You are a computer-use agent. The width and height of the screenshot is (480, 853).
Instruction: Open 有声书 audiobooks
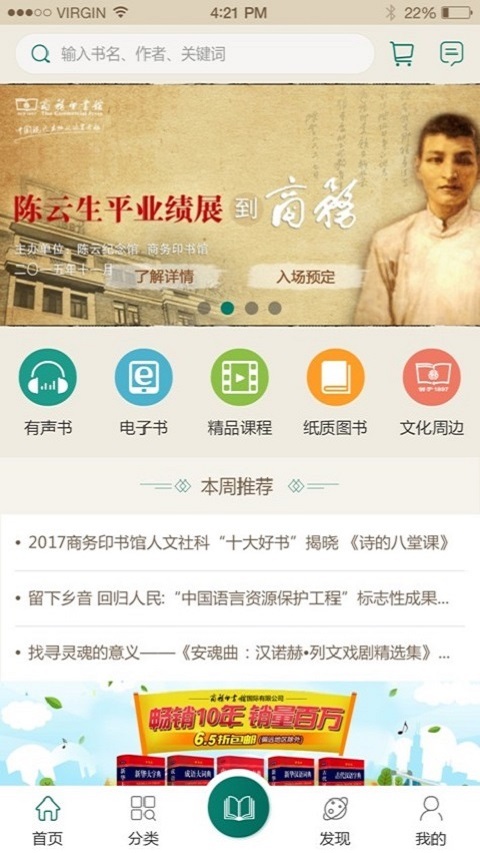[x=48, y=392]
